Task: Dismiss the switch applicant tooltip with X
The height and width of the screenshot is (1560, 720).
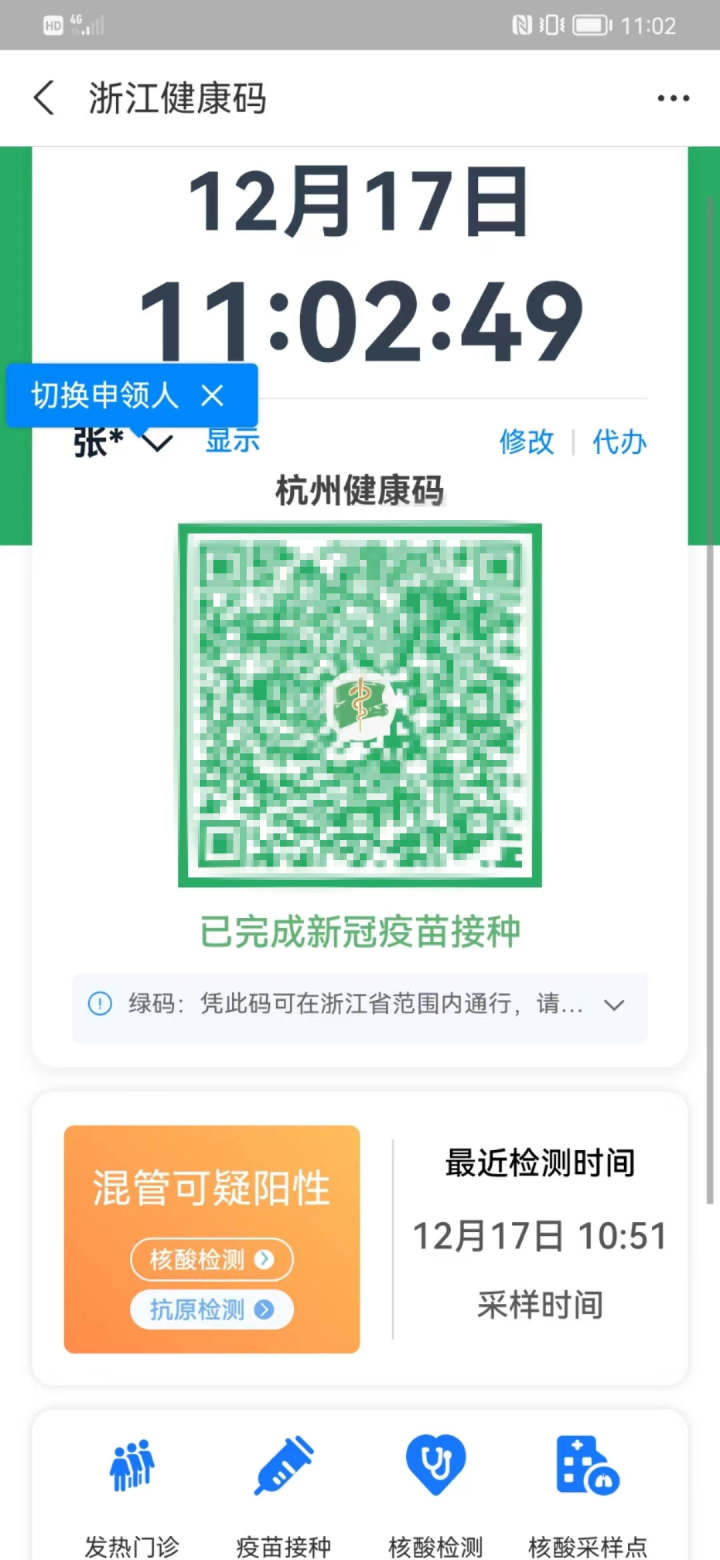Action: 213,395
